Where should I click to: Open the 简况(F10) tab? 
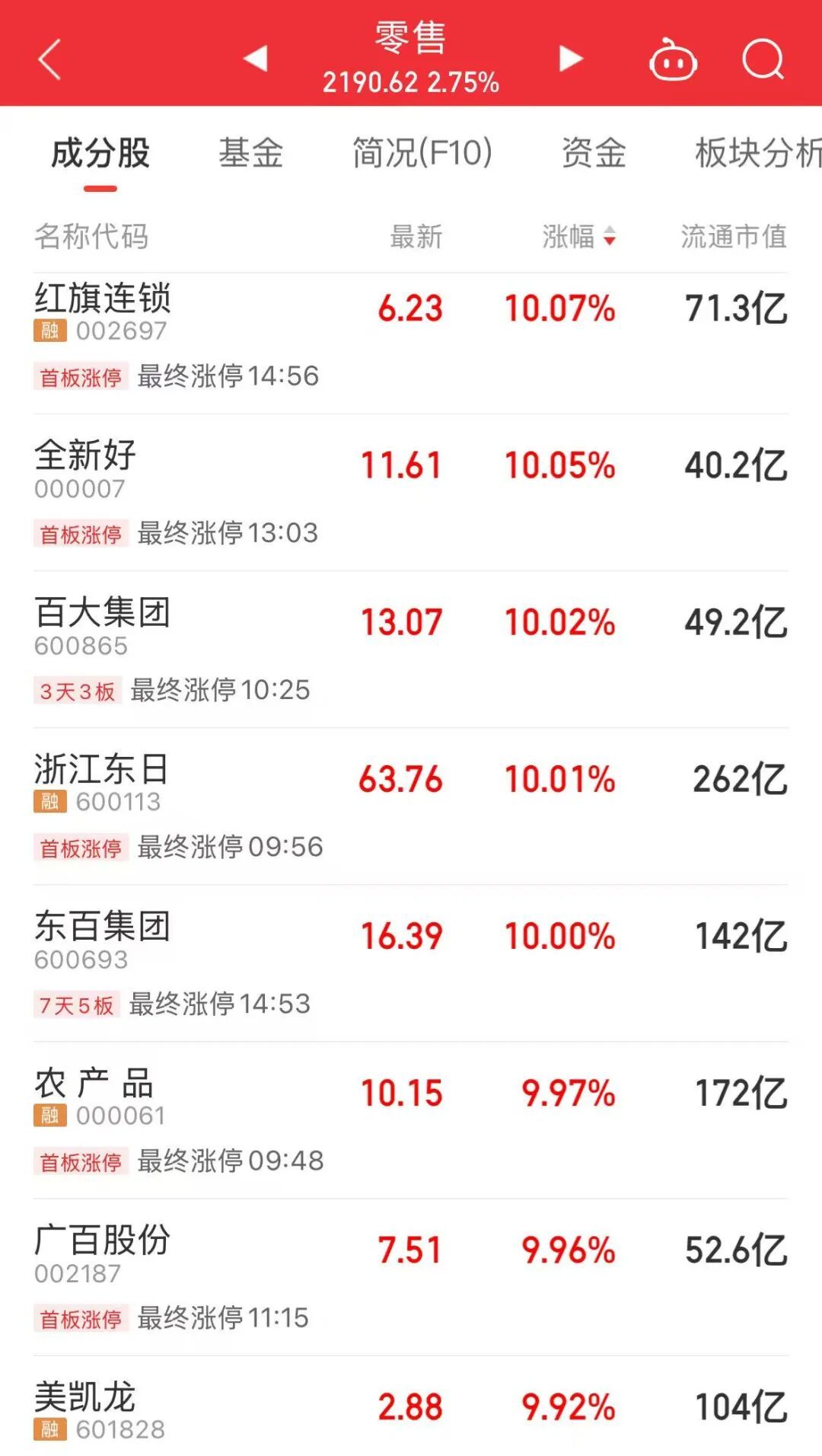422,154
